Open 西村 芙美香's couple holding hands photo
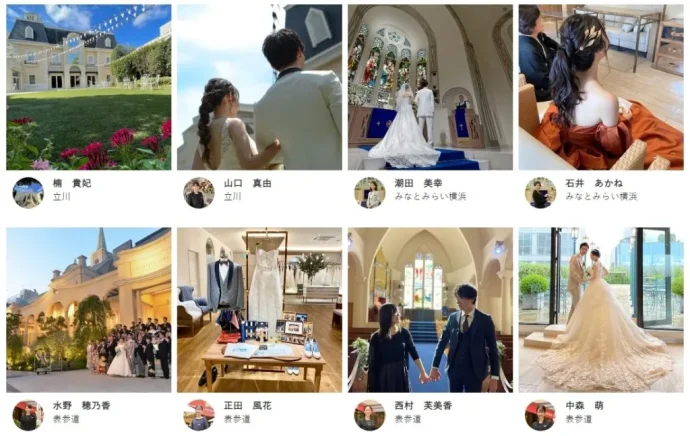This screenshot has width=690, height=436. [430, 309]
